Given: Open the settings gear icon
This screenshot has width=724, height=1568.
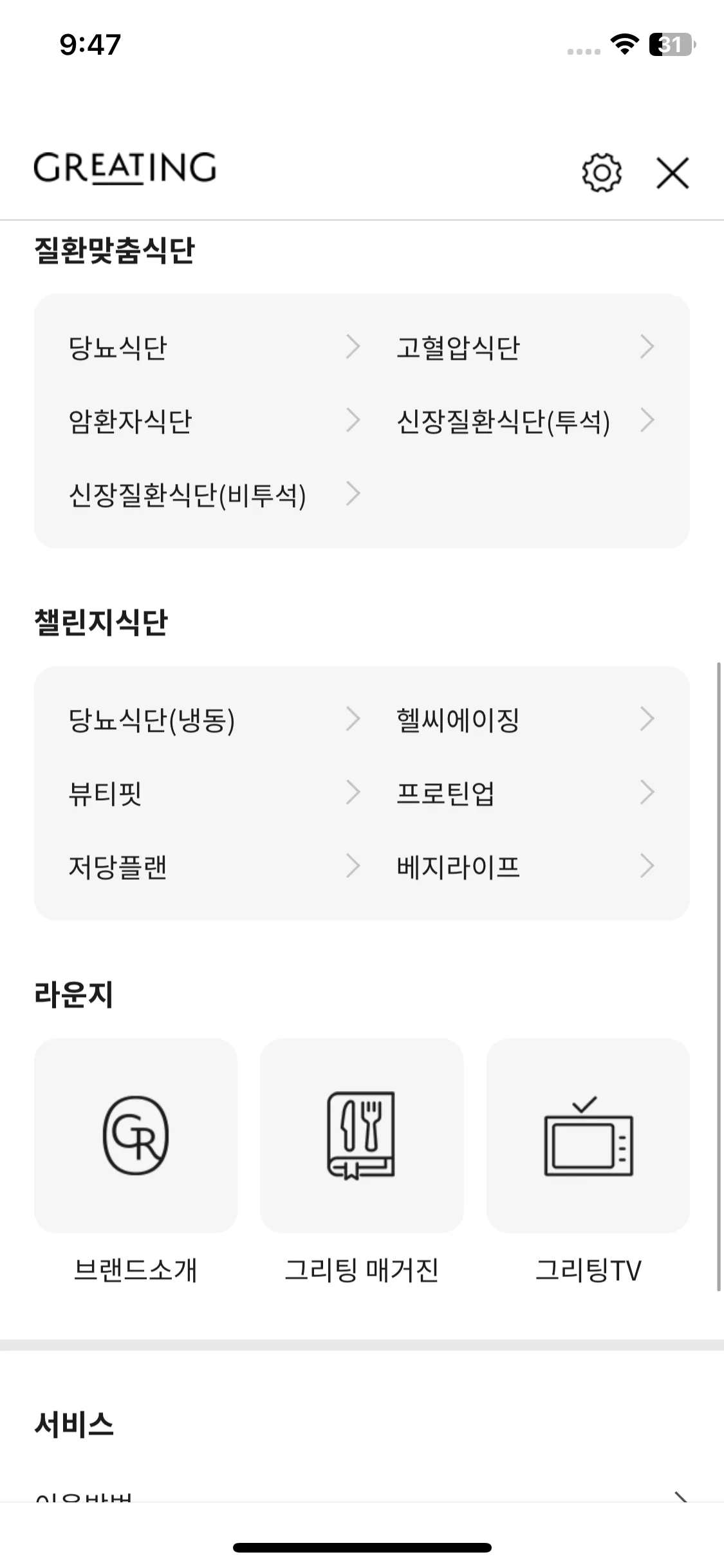Looking at the screenshot, I should point(601,173).
